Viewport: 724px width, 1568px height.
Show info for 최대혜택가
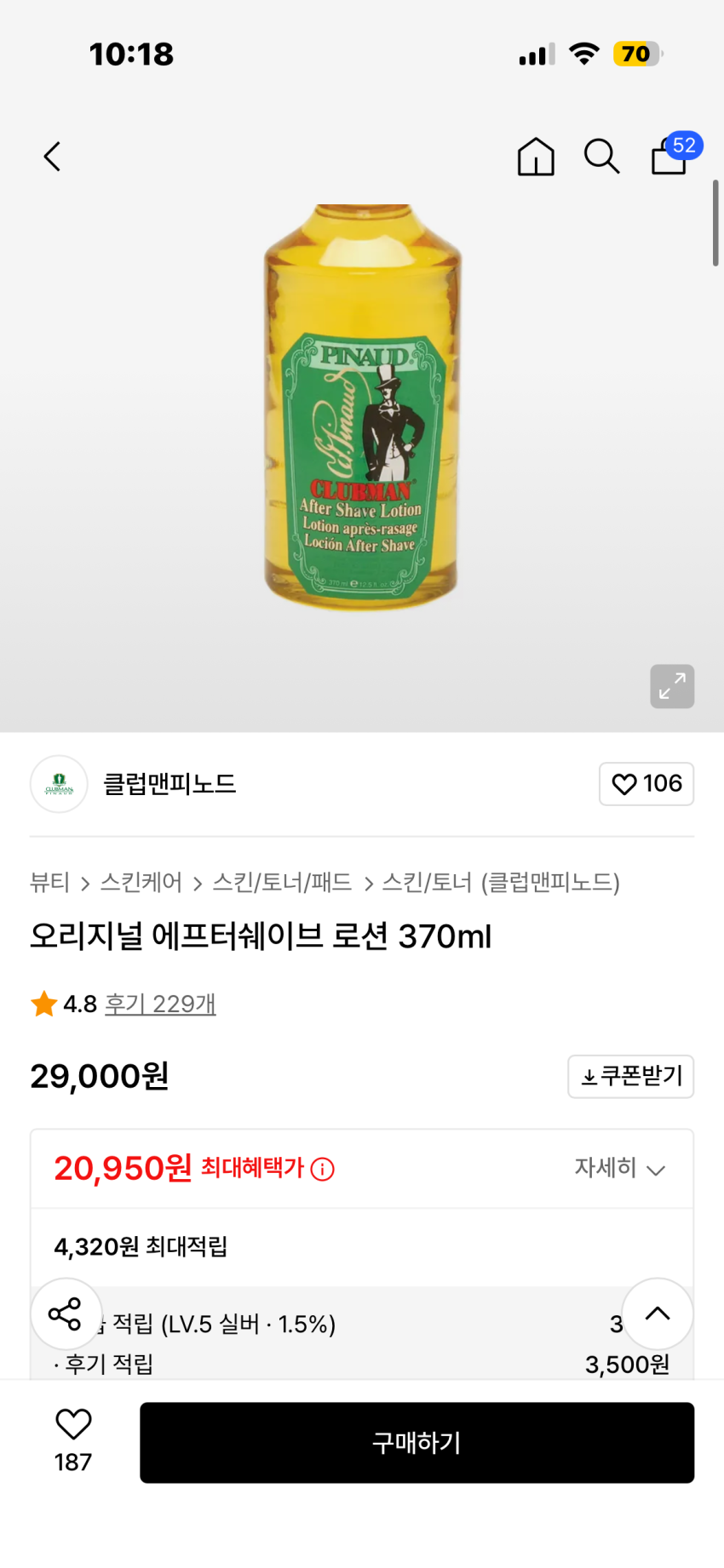pos(323,1169)
